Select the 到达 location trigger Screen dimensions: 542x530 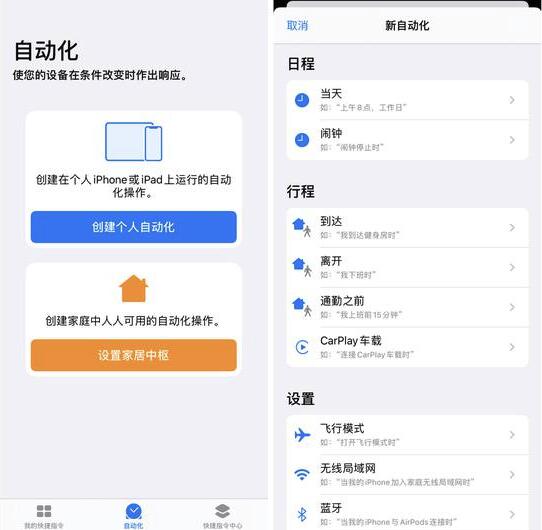407,227
